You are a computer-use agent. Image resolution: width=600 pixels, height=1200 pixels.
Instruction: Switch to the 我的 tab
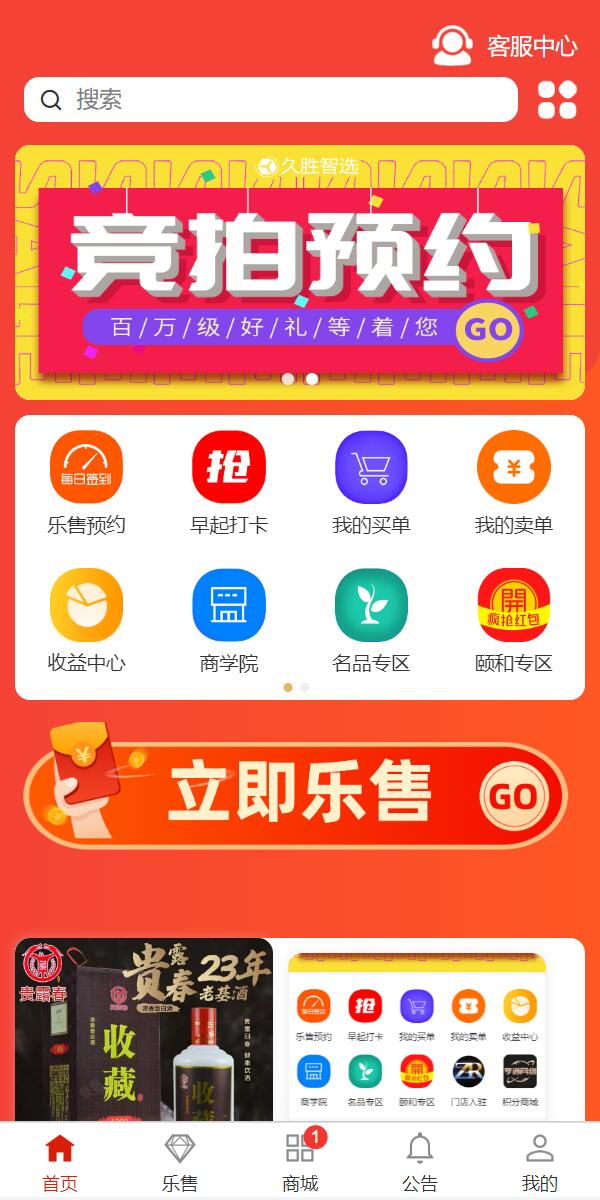click(539, 1162)
